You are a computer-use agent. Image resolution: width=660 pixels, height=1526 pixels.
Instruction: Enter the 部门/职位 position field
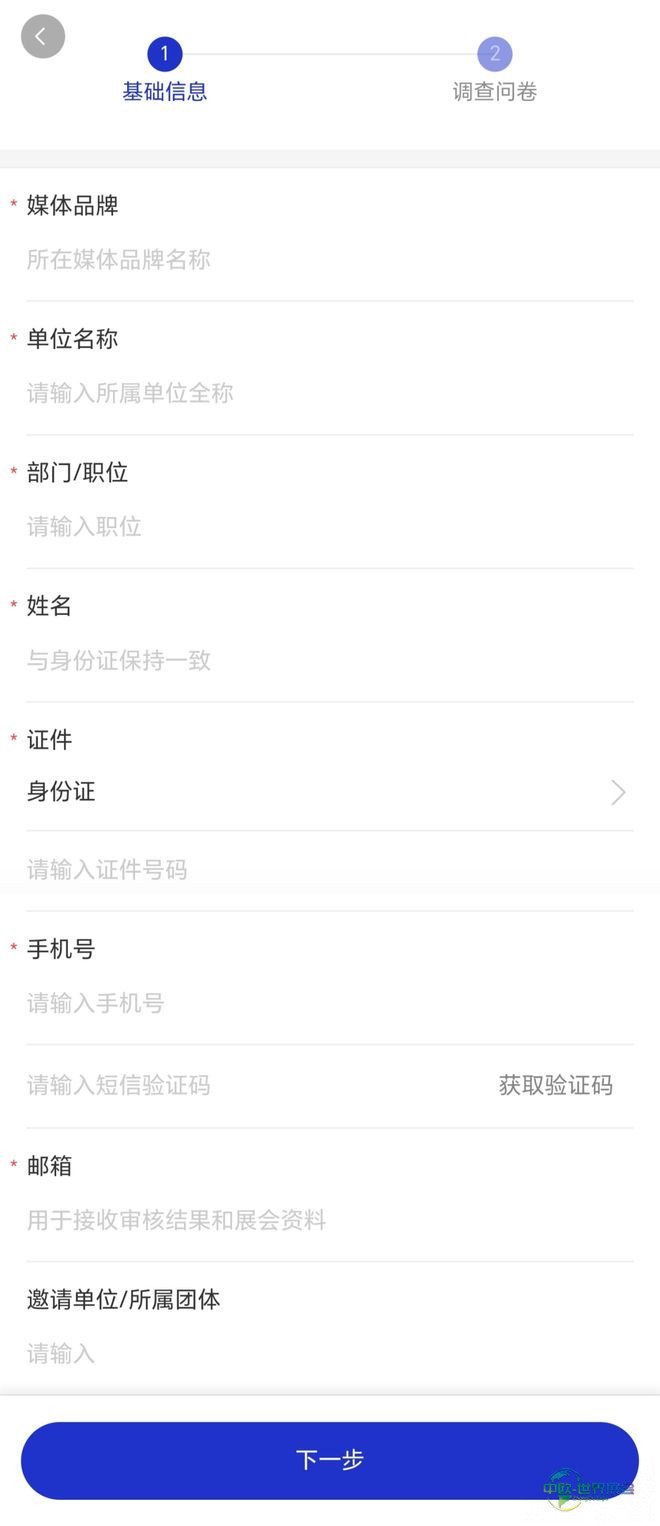coord(330,527)
